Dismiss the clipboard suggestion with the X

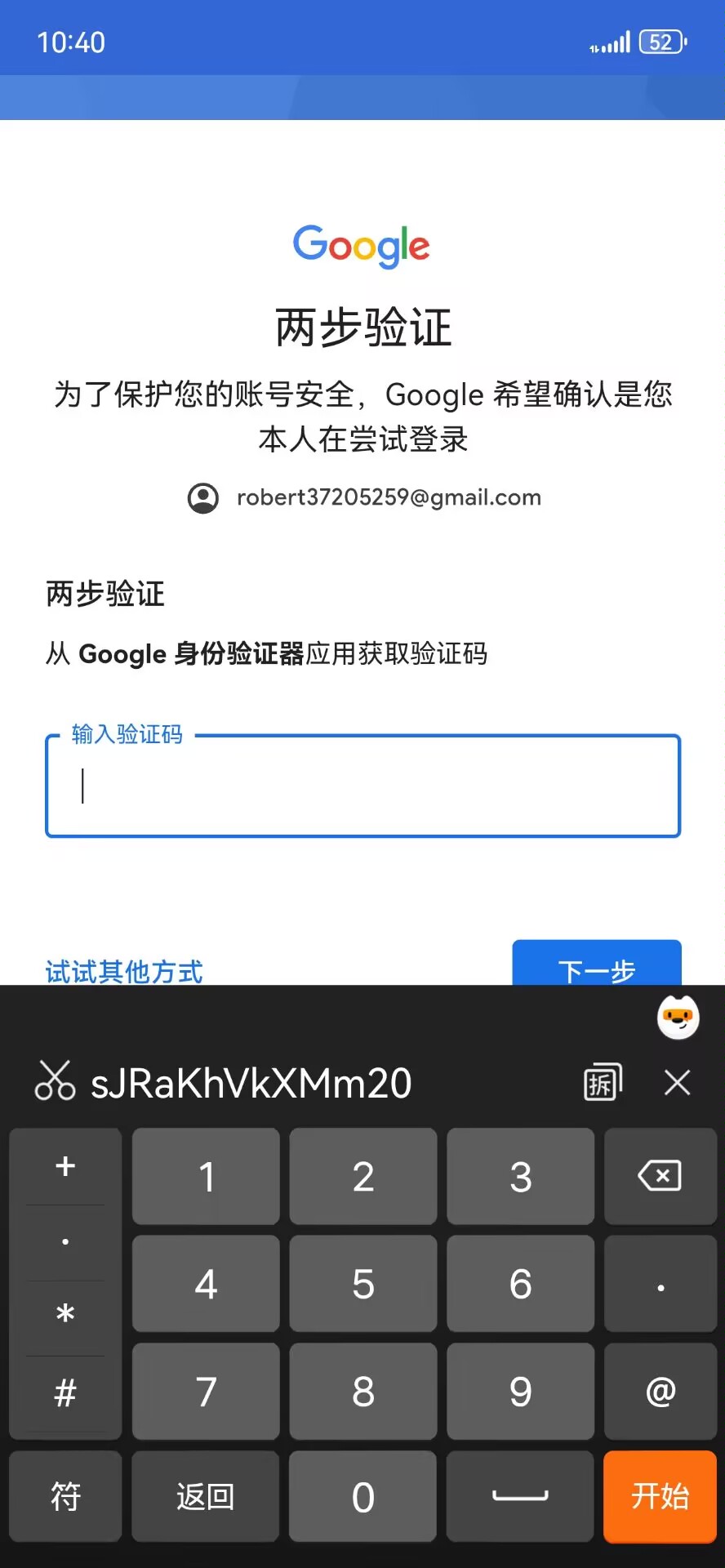[678, 1083]
